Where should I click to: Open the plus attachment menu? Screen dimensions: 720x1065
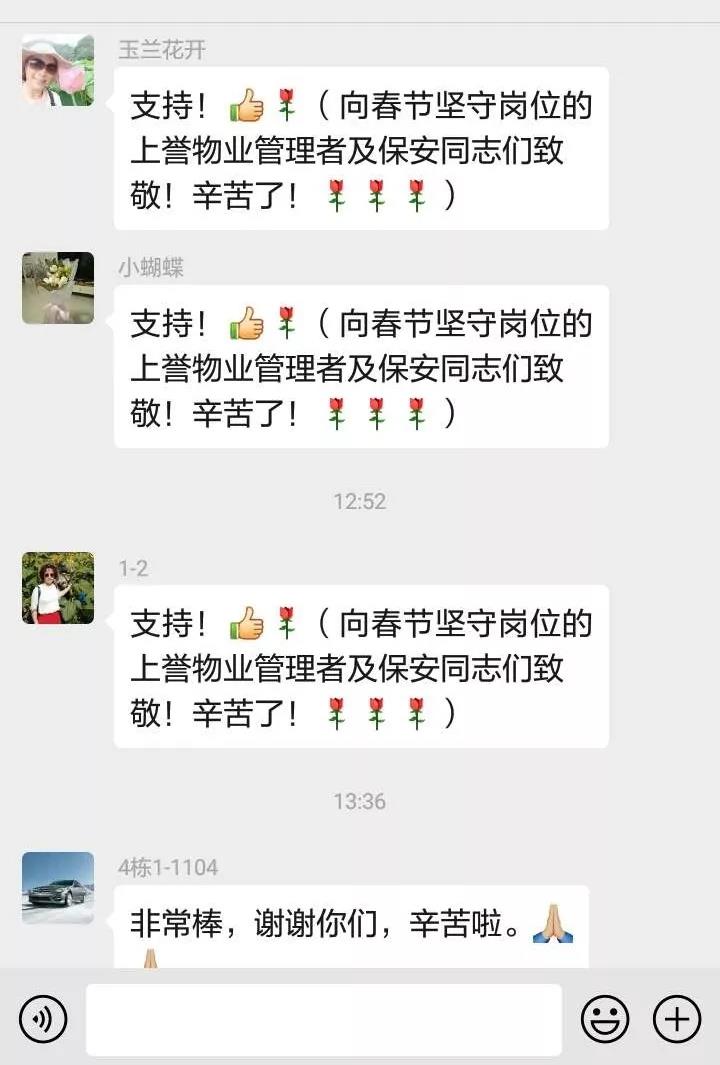click(x=677, y=1019)
